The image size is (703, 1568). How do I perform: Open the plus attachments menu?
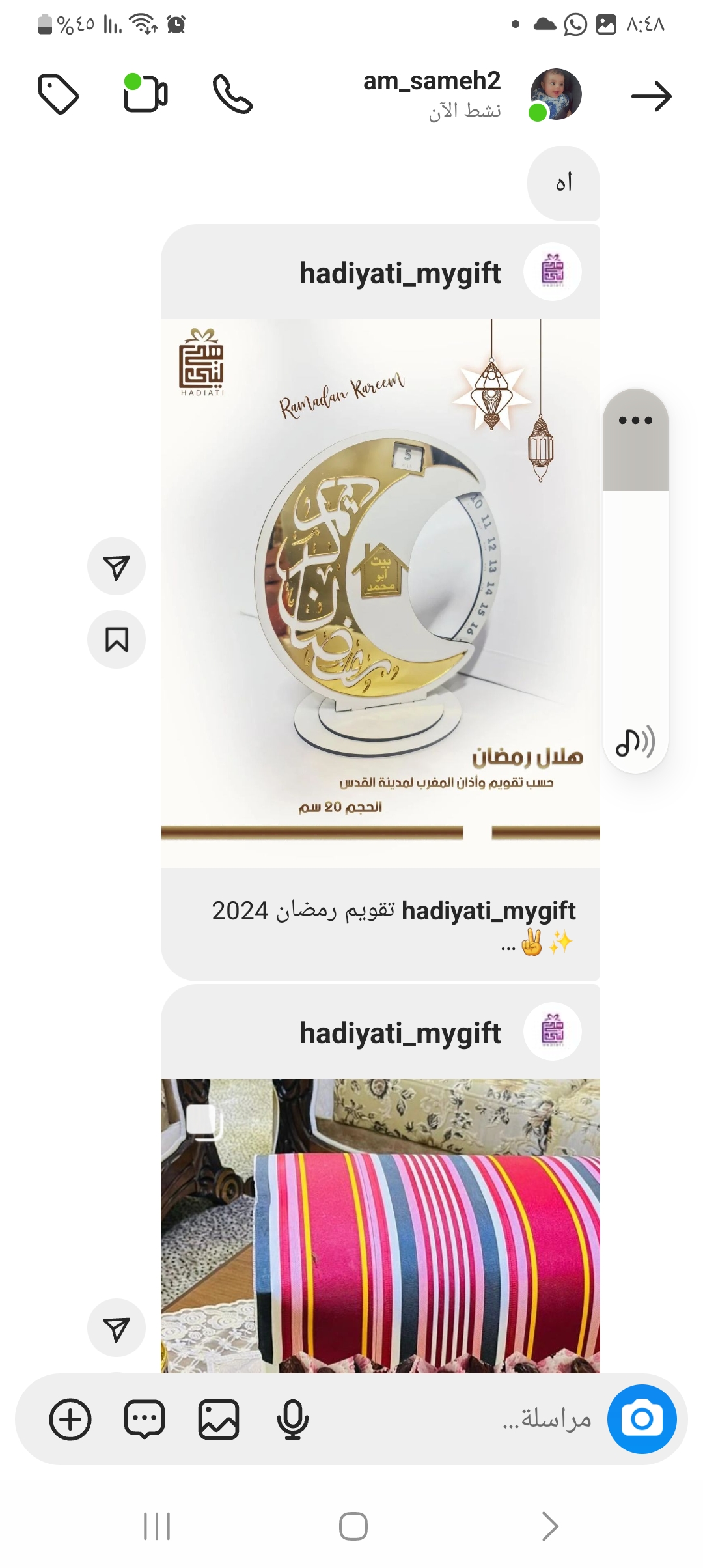(70, 1419)
